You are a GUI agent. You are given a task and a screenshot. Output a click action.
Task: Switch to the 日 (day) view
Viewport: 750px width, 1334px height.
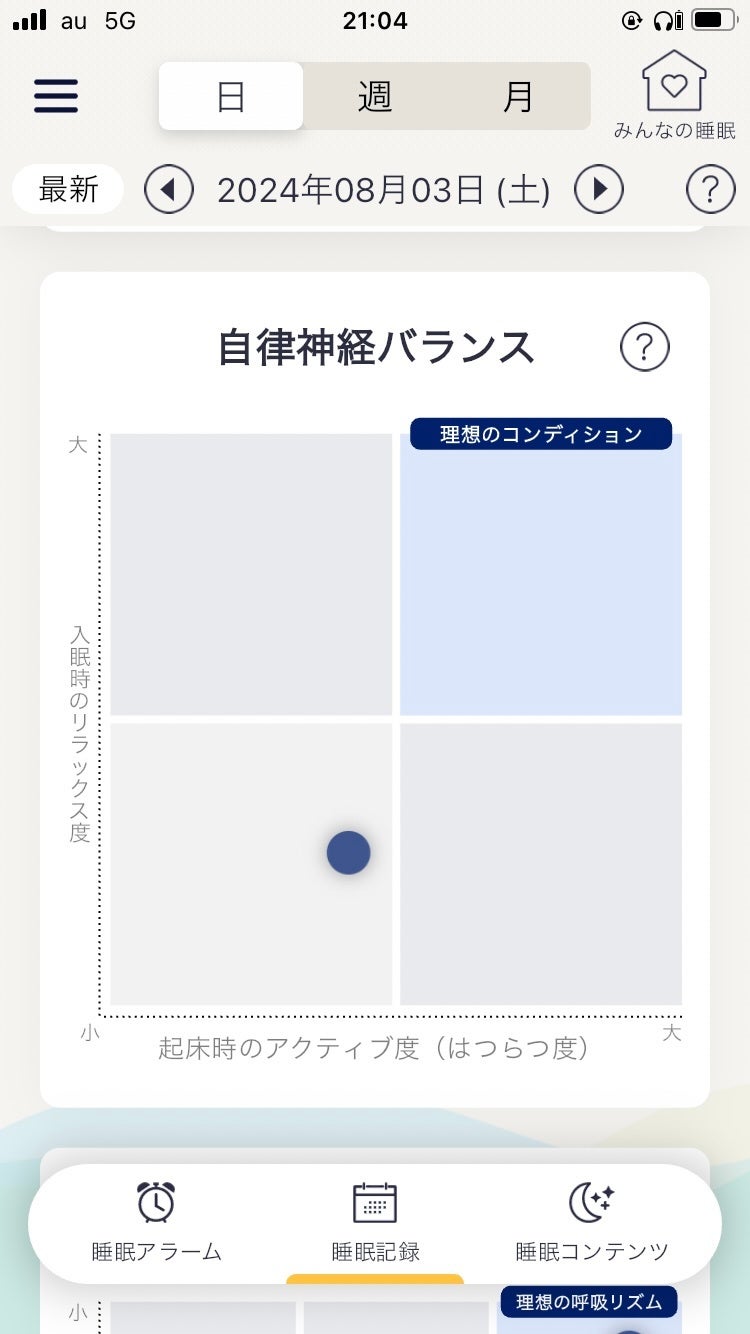(231, 96)
